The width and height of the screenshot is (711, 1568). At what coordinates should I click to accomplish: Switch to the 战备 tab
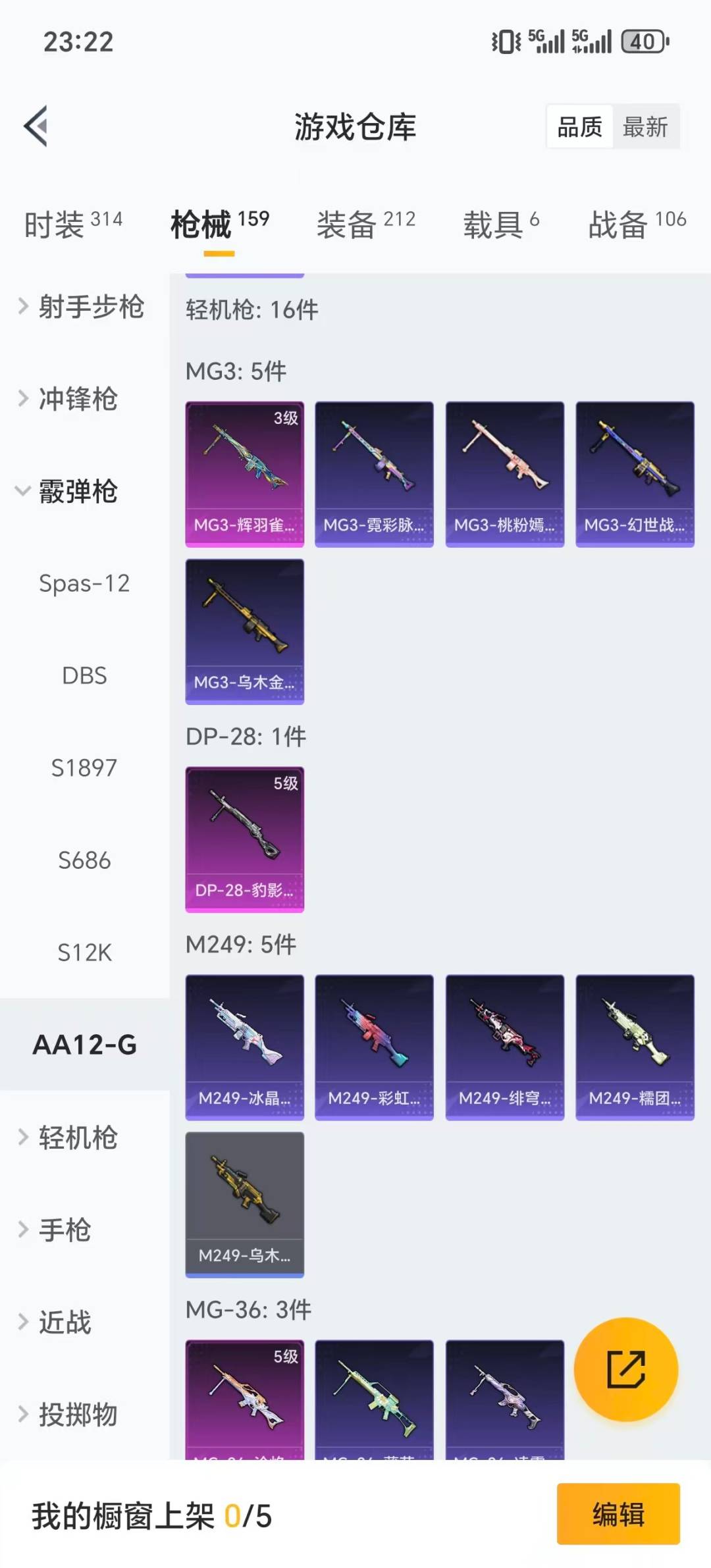(637, 224)
